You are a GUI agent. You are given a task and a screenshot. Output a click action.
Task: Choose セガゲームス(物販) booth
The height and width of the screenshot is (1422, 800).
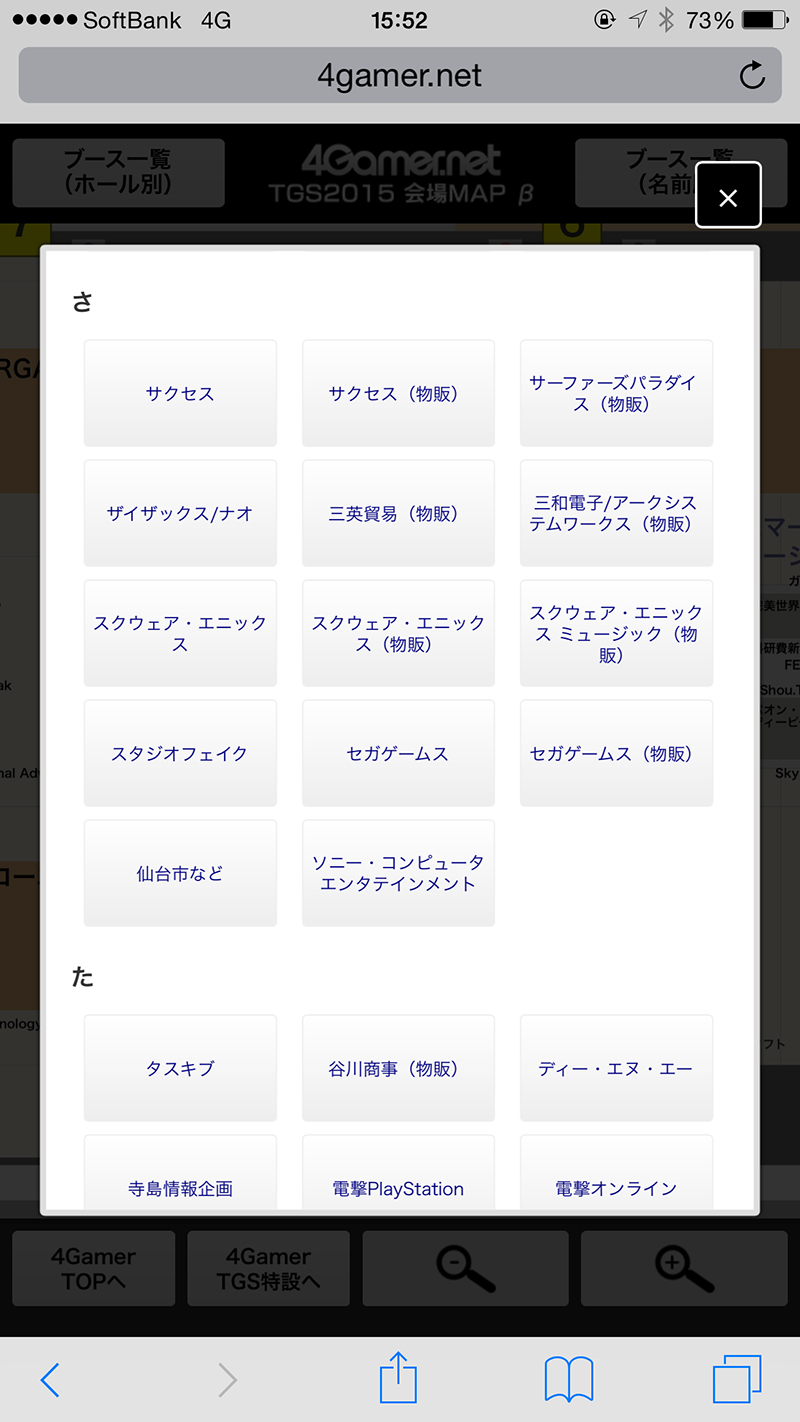(x=616, y=753)
